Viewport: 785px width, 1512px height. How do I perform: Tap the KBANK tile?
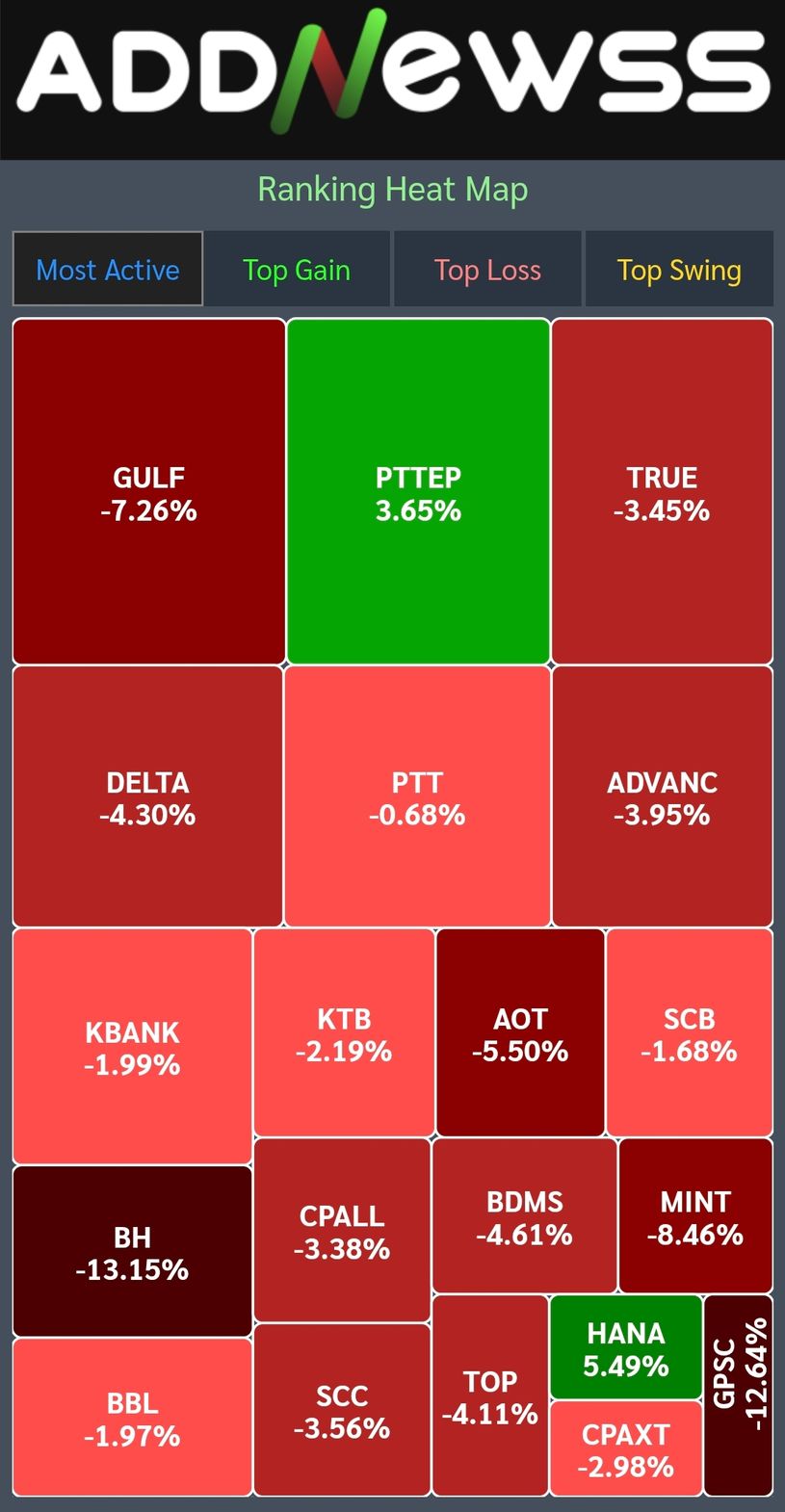tap(132, 1047)
